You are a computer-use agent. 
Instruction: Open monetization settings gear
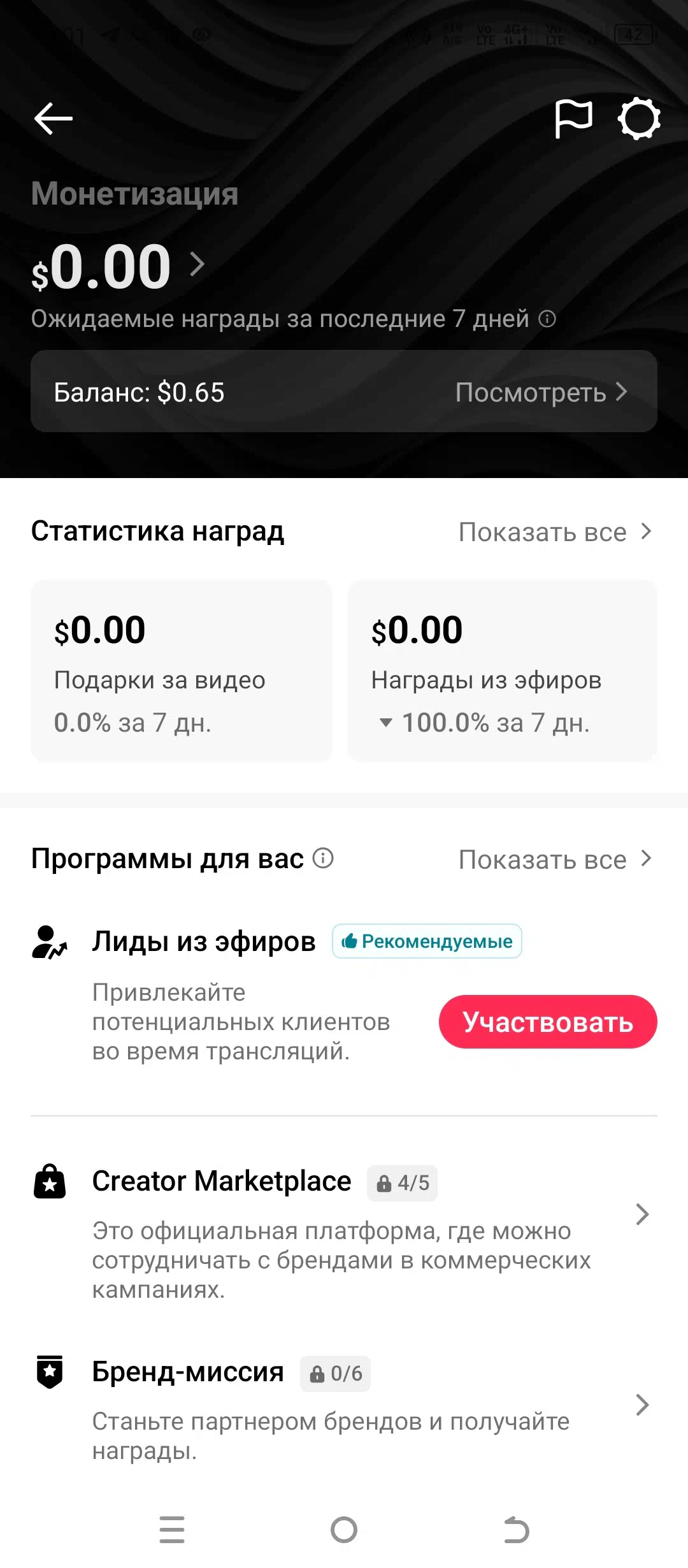[639, 119]
